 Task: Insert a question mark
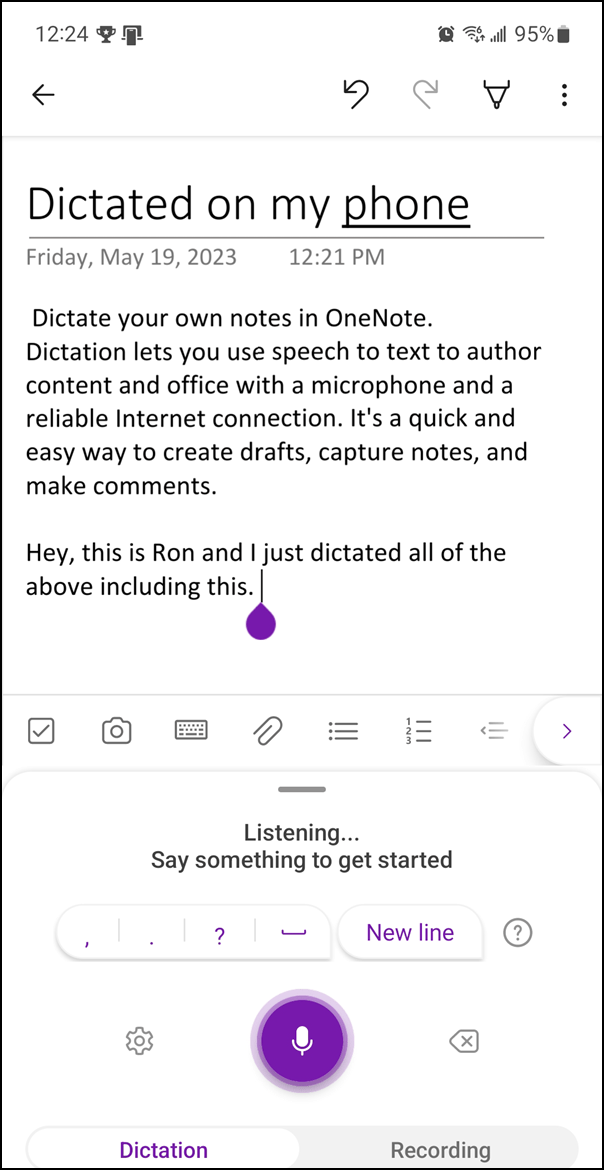click(x=220, y=934)
